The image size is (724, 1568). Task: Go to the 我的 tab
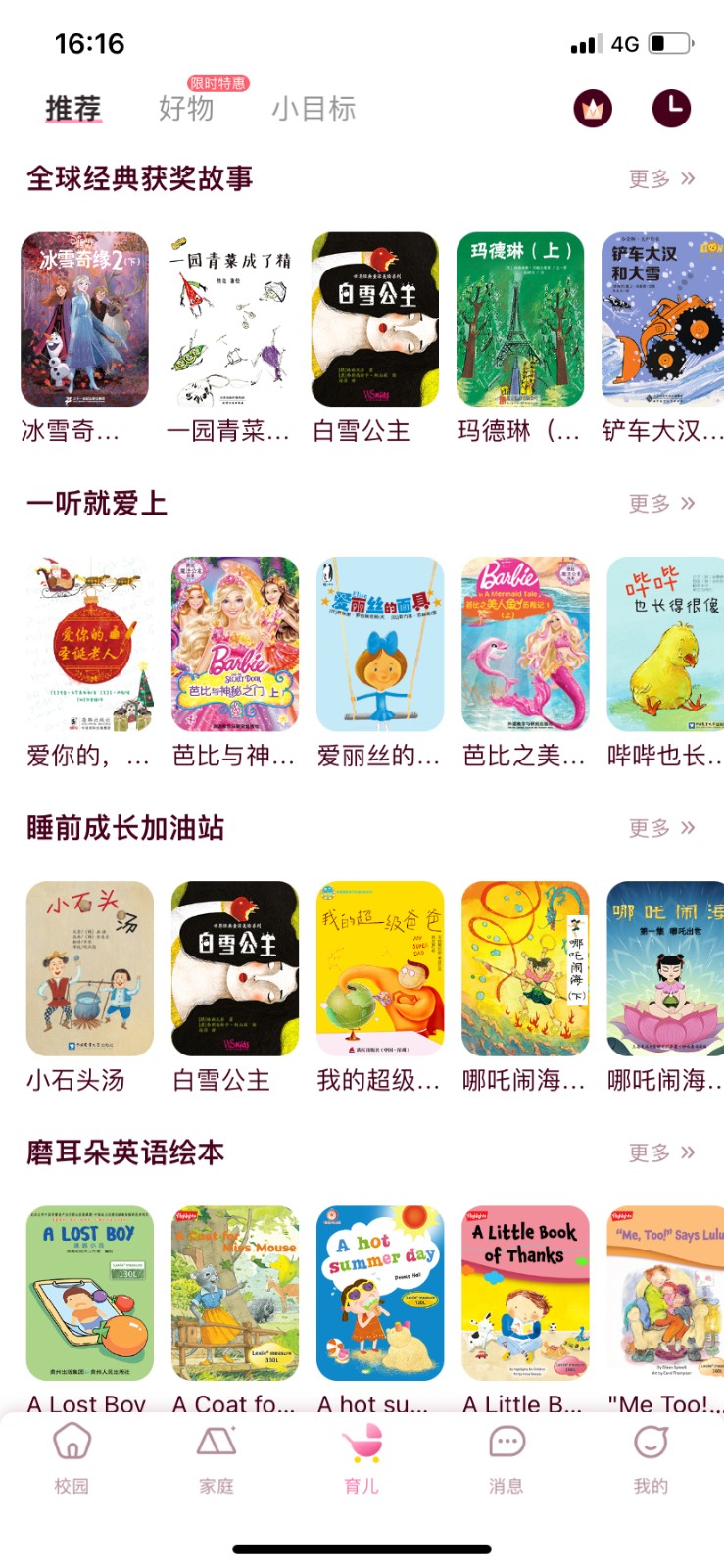tap(651, 1458)
